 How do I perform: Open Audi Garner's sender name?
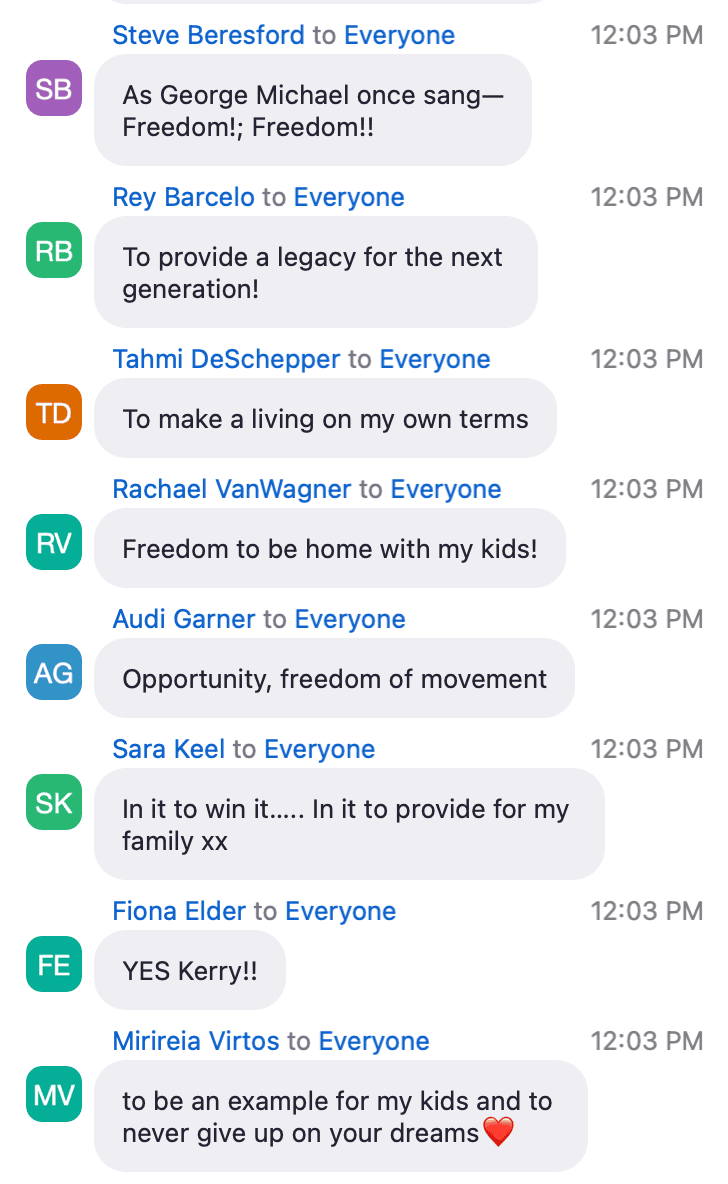184,619
